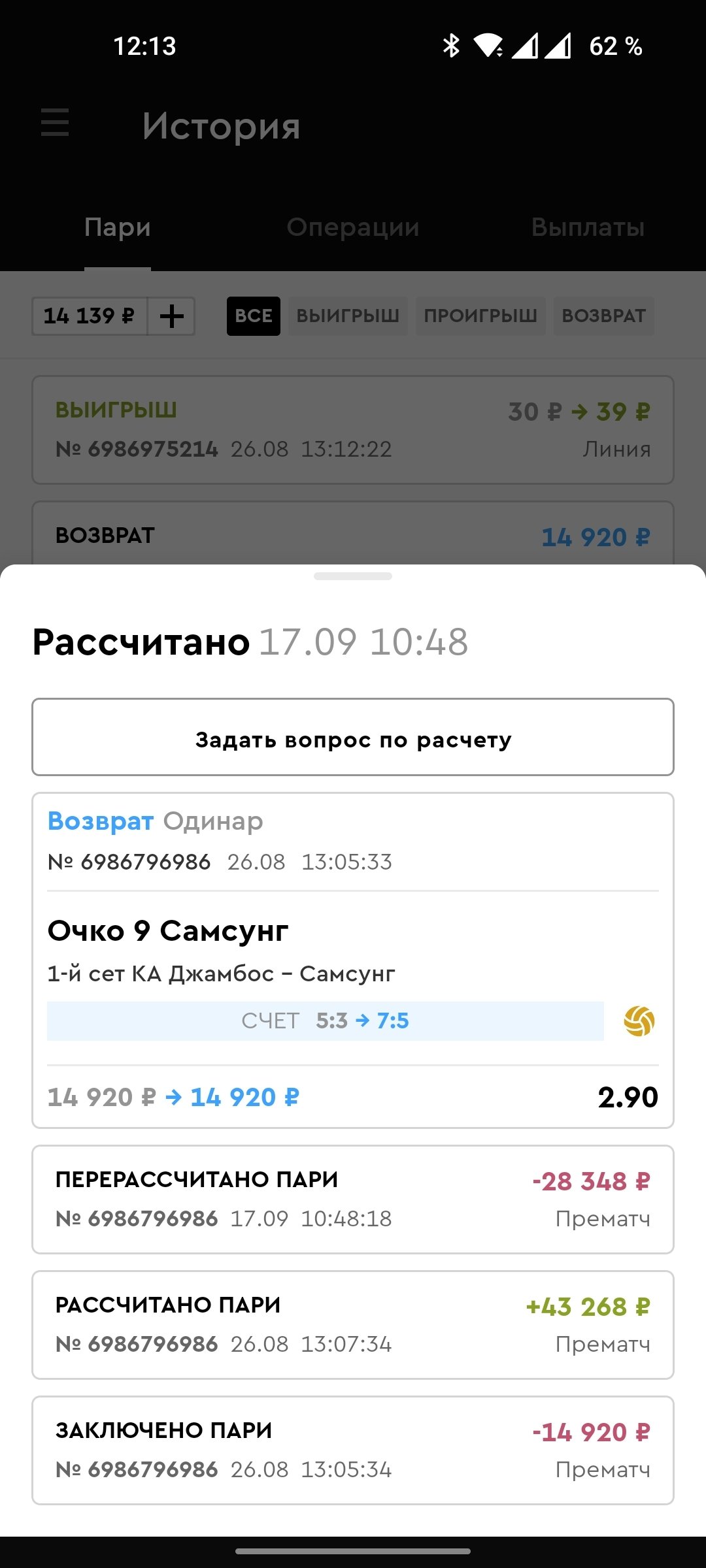Open the hamburger drawer menu
This screenshot has height=1568, width=706.
(55, 123)
